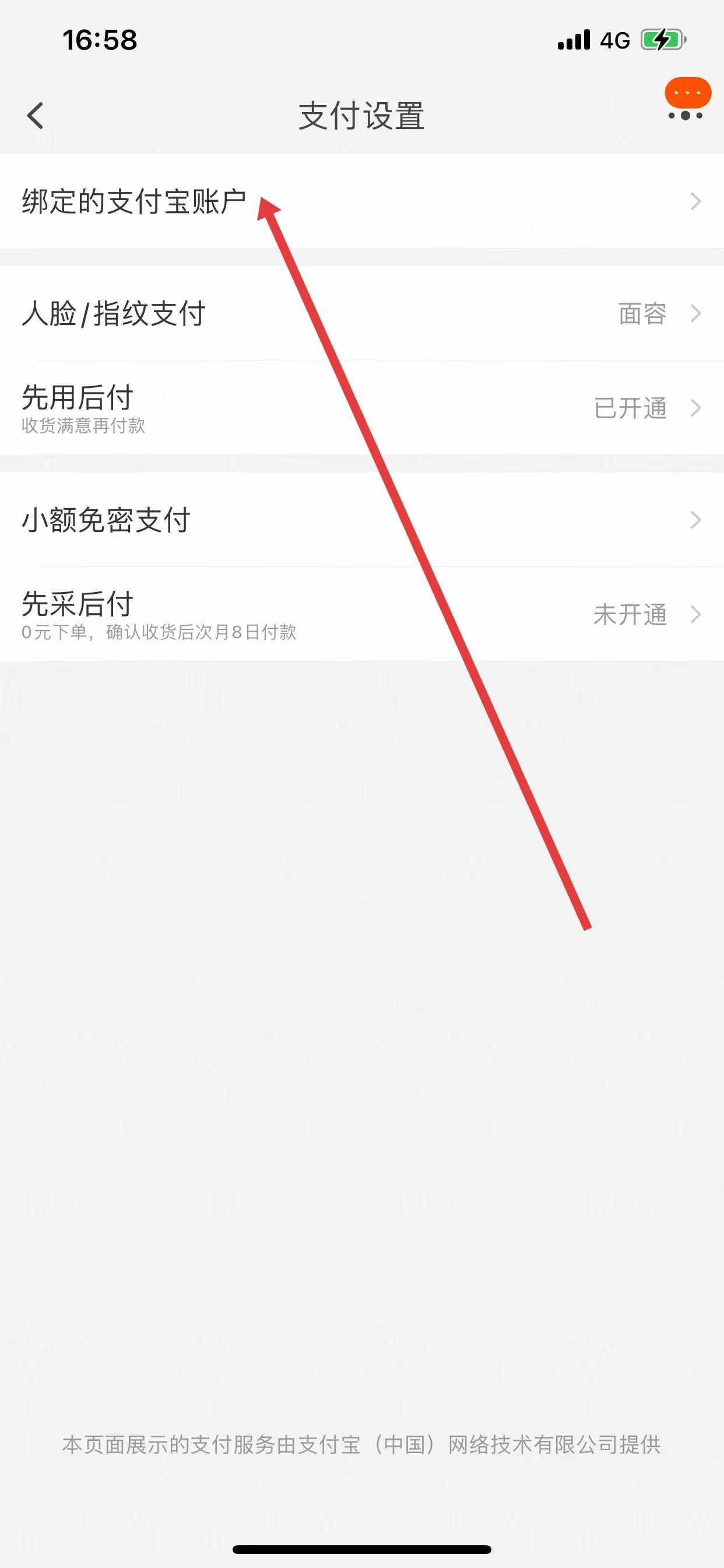Open the three-dot more menu
Viewport: 724px width, 1568px height.
click(686, 115)
